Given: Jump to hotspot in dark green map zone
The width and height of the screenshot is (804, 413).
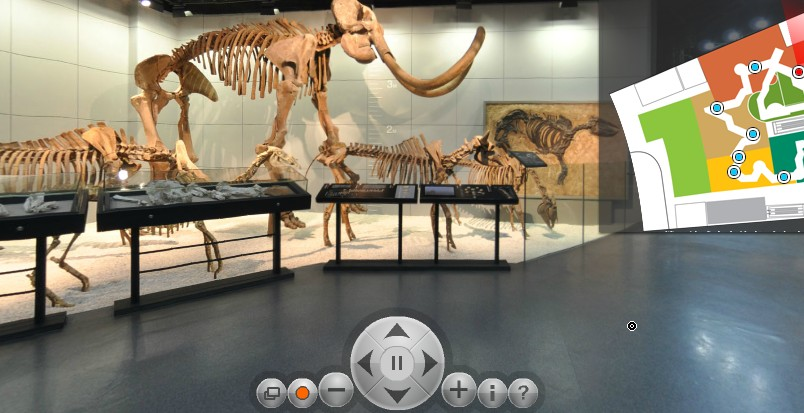Looking at the screenshot, I should (x=783, y=177).
